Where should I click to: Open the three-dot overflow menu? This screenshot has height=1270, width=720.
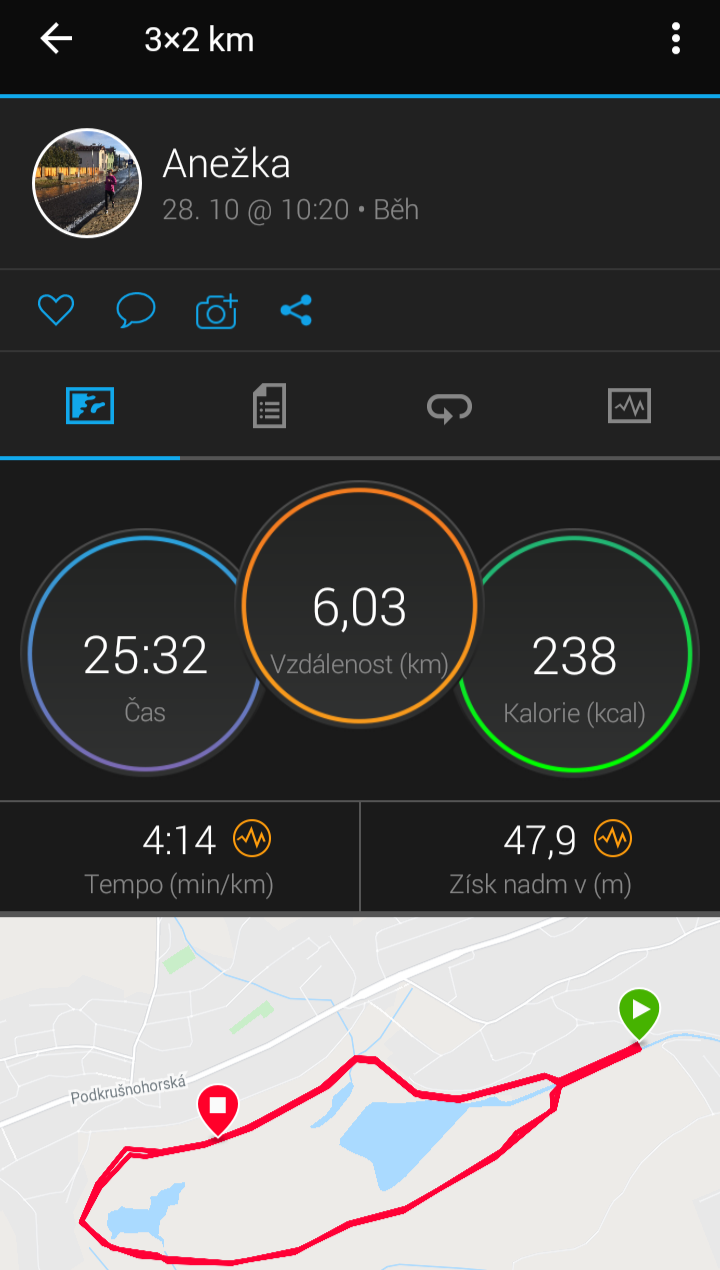click(x=676, y=40)
